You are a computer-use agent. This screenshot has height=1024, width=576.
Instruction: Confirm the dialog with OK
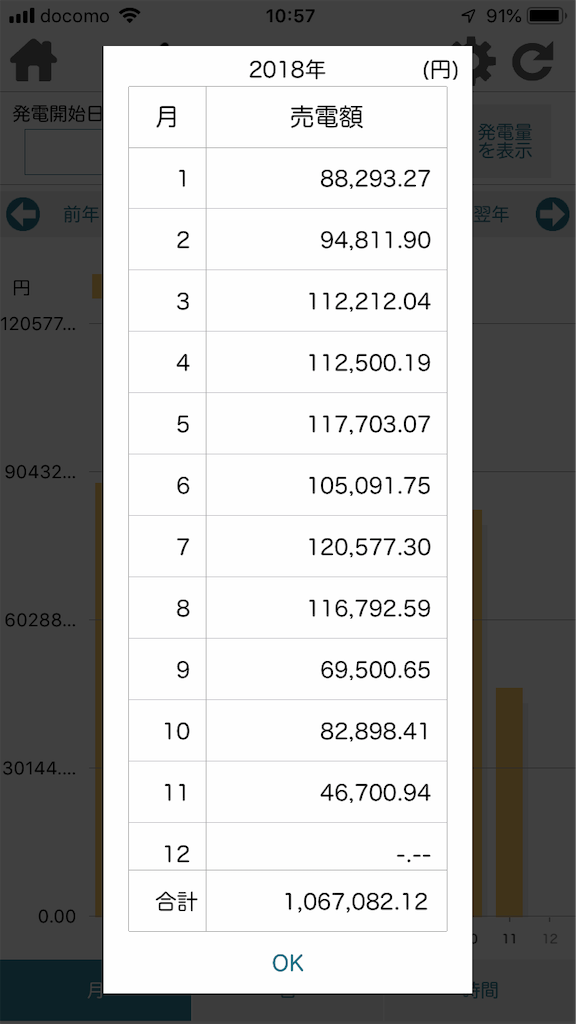point(287,963)
